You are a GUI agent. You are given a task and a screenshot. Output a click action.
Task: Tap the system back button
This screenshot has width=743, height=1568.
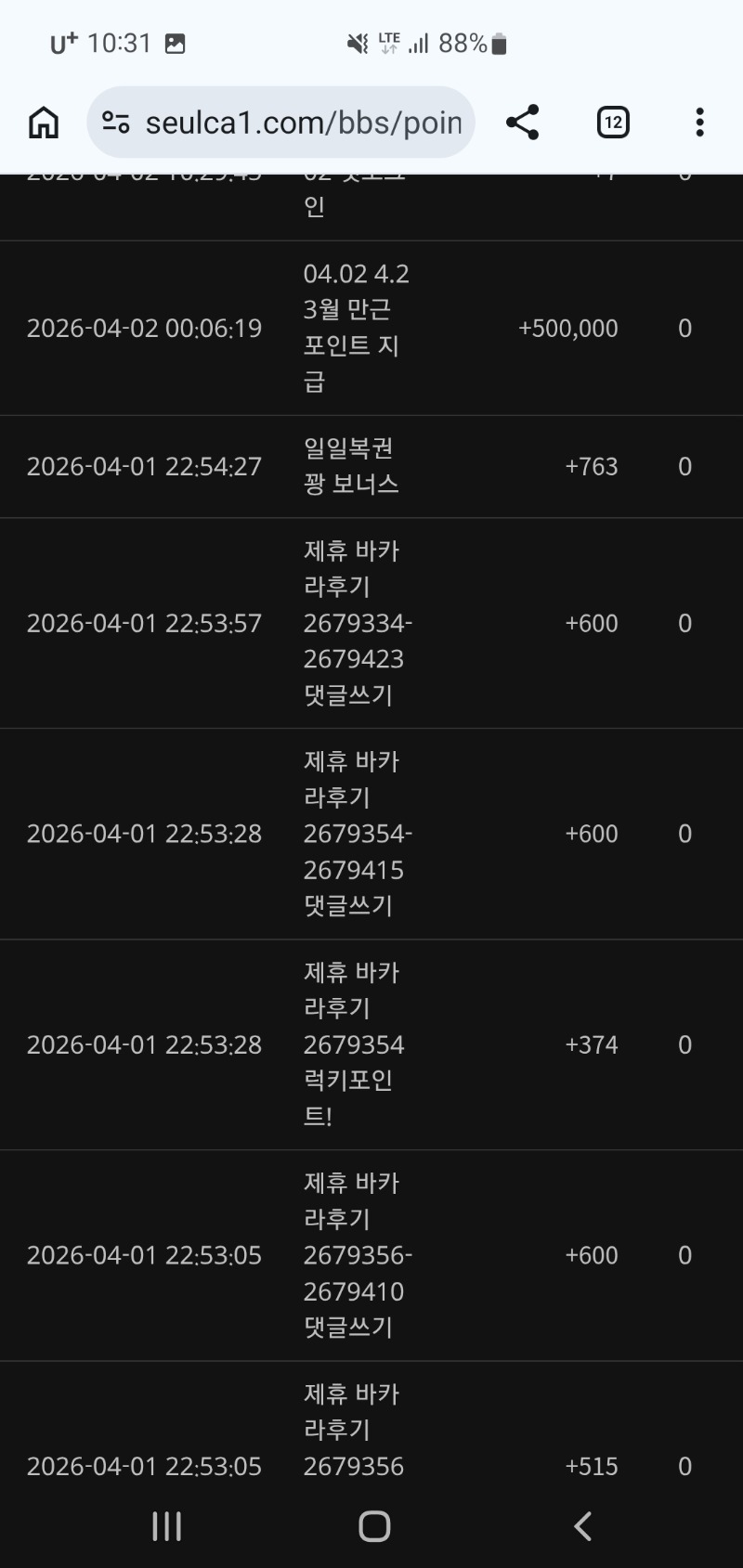tap(582, 1526)
